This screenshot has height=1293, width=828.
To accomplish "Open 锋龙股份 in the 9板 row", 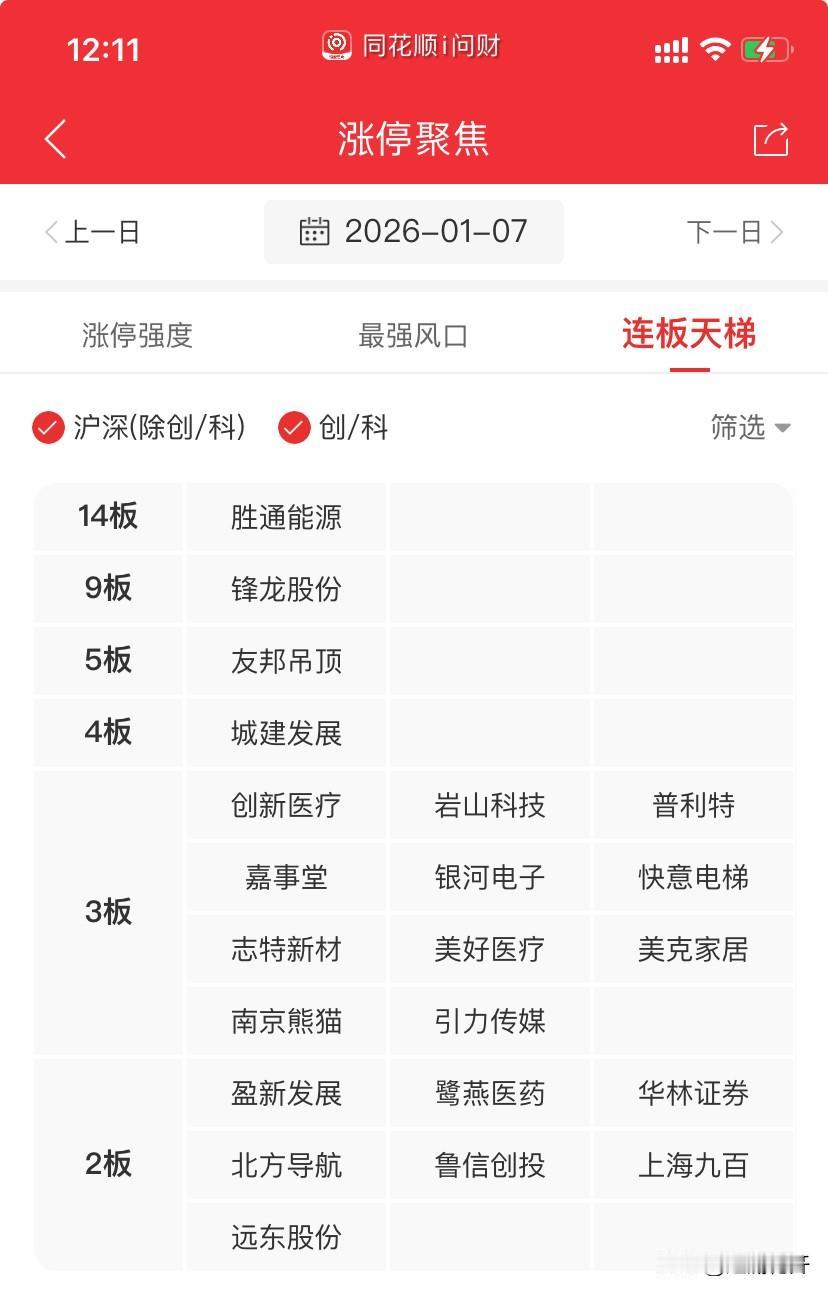I will point(285,589).
